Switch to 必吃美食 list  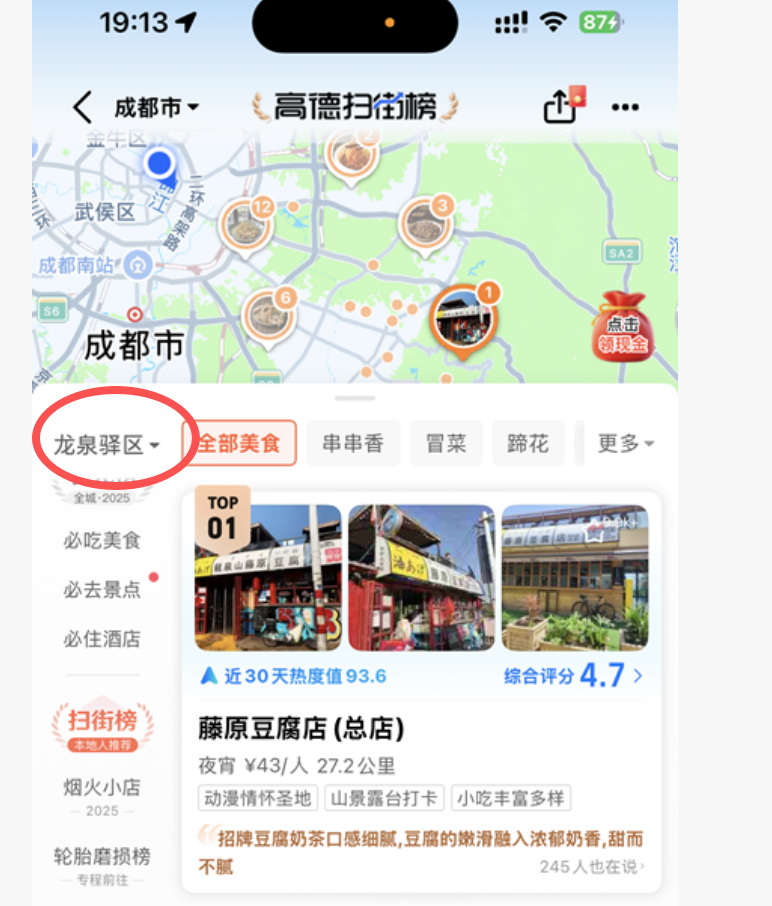click(x=102, y=541)
